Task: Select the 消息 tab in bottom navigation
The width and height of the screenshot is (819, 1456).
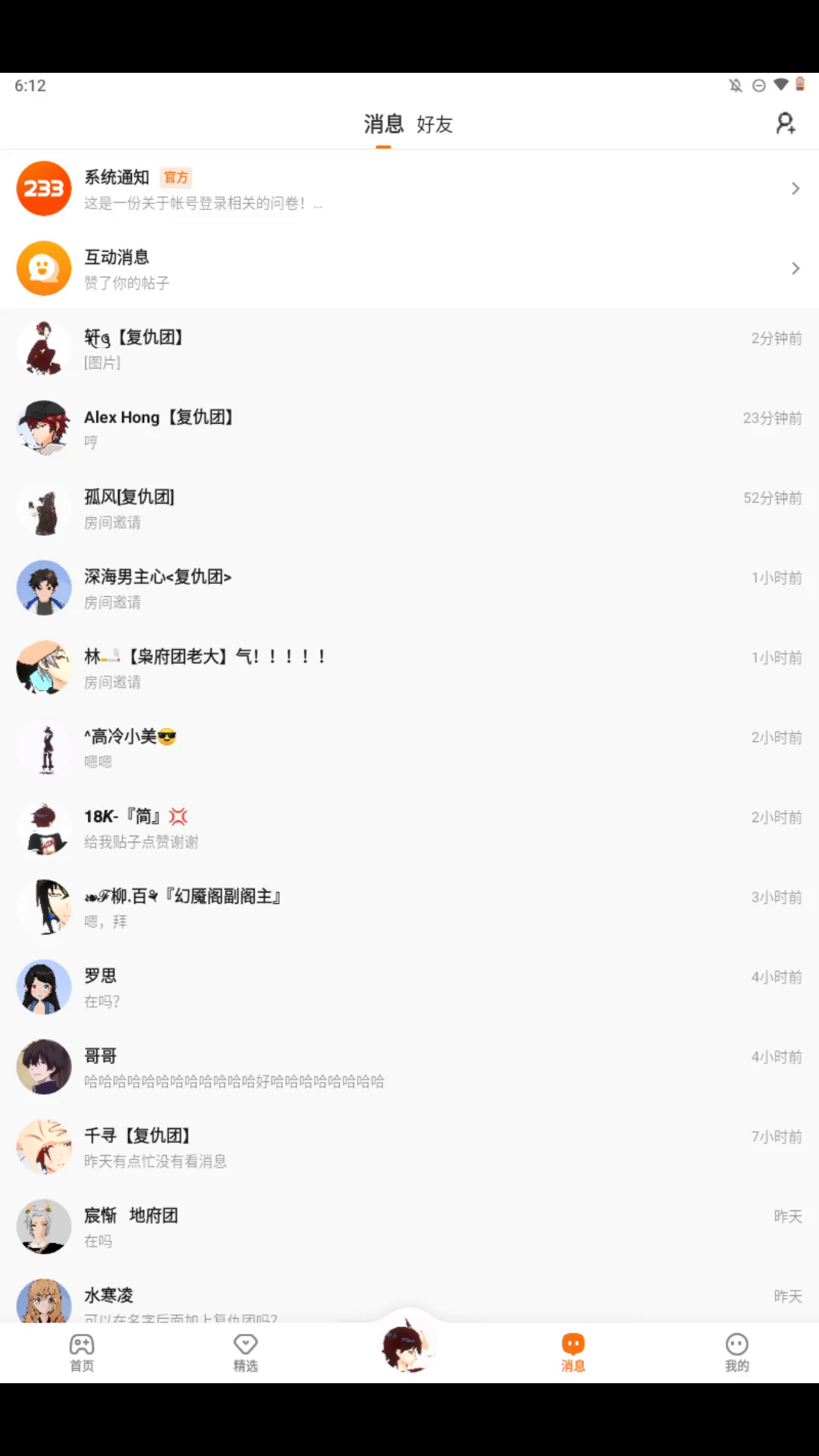Action: click(573, 1353)
